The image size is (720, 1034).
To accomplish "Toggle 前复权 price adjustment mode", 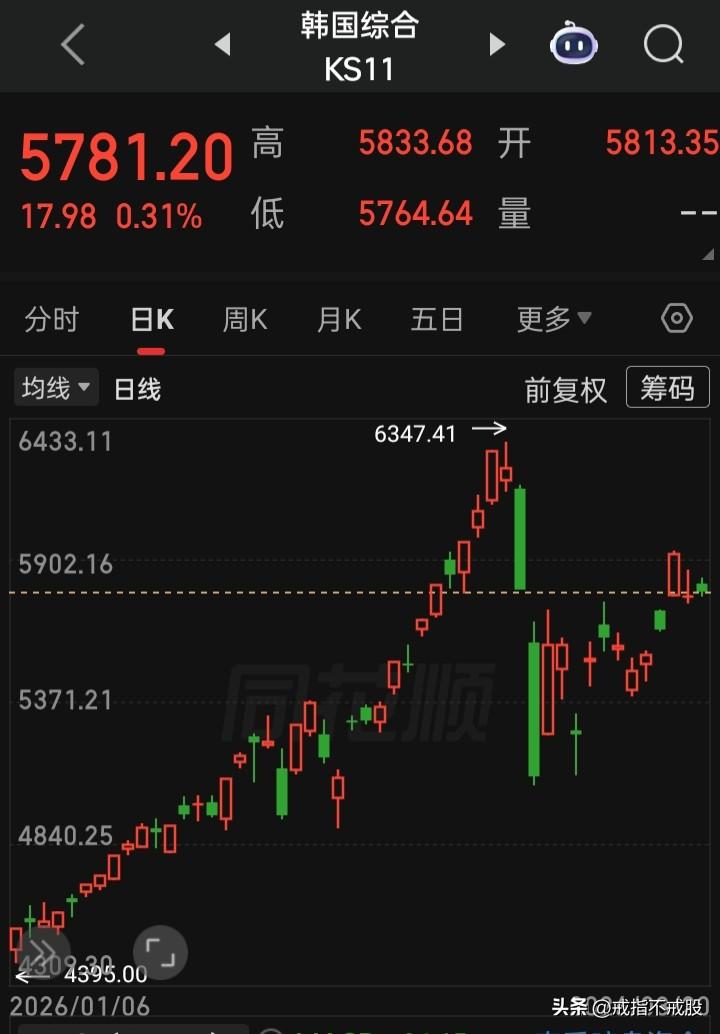I will pyautogui.click(x=565, y=389).
